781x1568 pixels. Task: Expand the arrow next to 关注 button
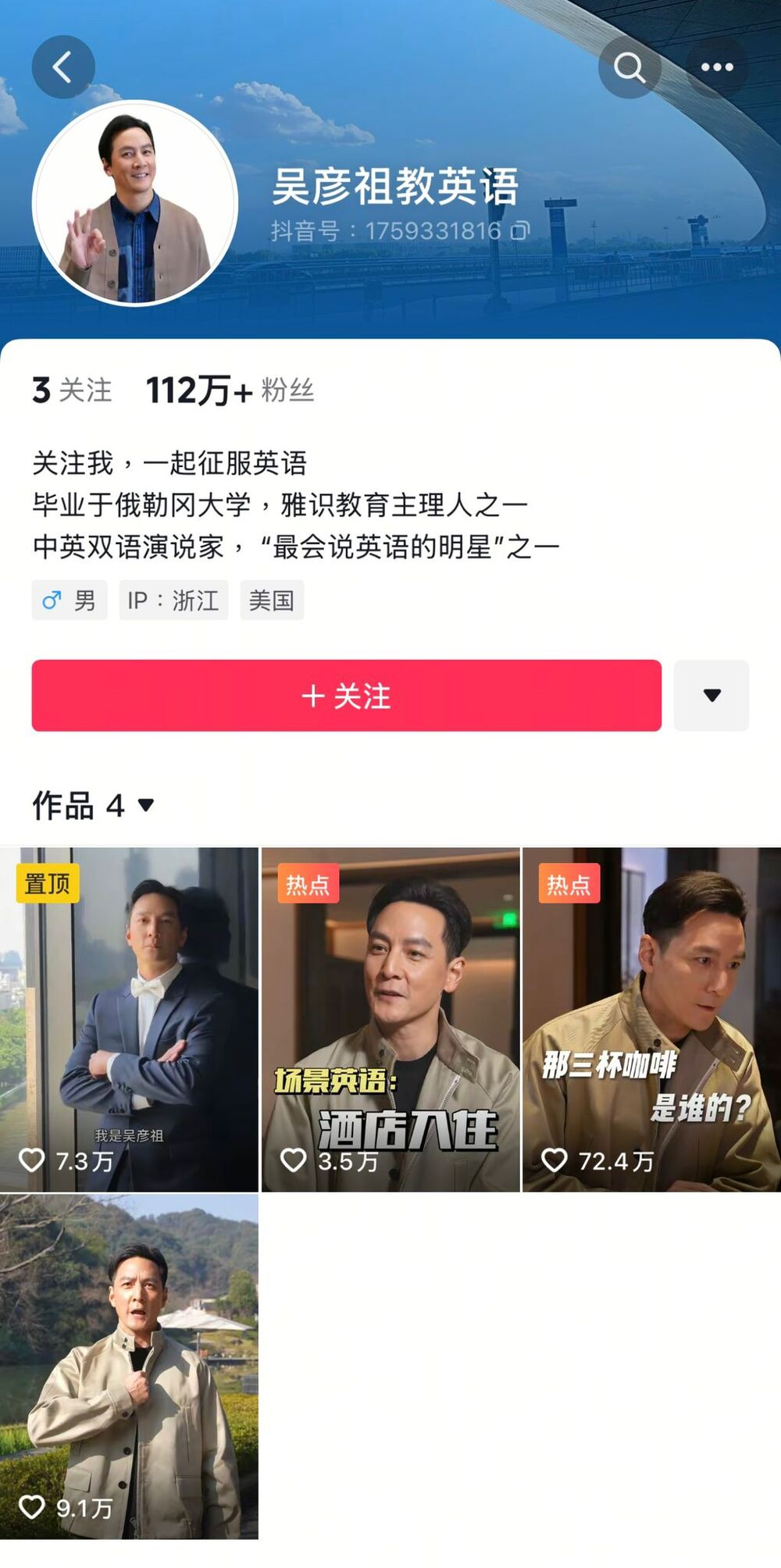(711, 696)
